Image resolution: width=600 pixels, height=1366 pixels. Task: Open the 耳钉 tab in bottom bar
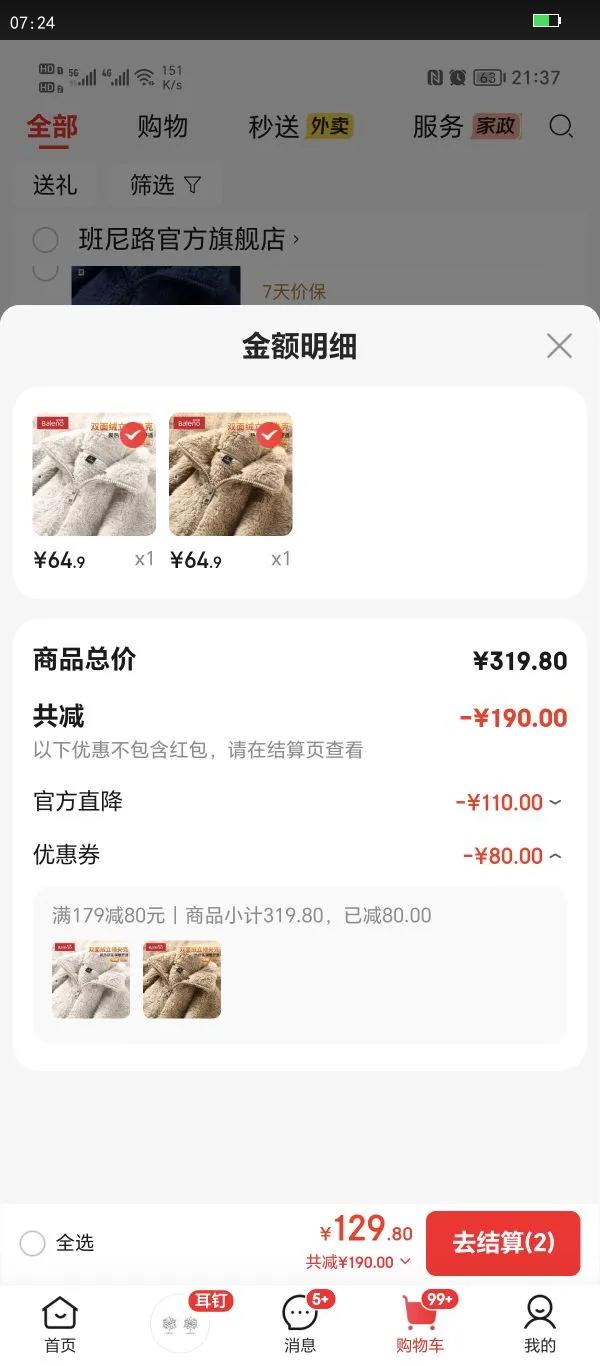point(181,1323)
